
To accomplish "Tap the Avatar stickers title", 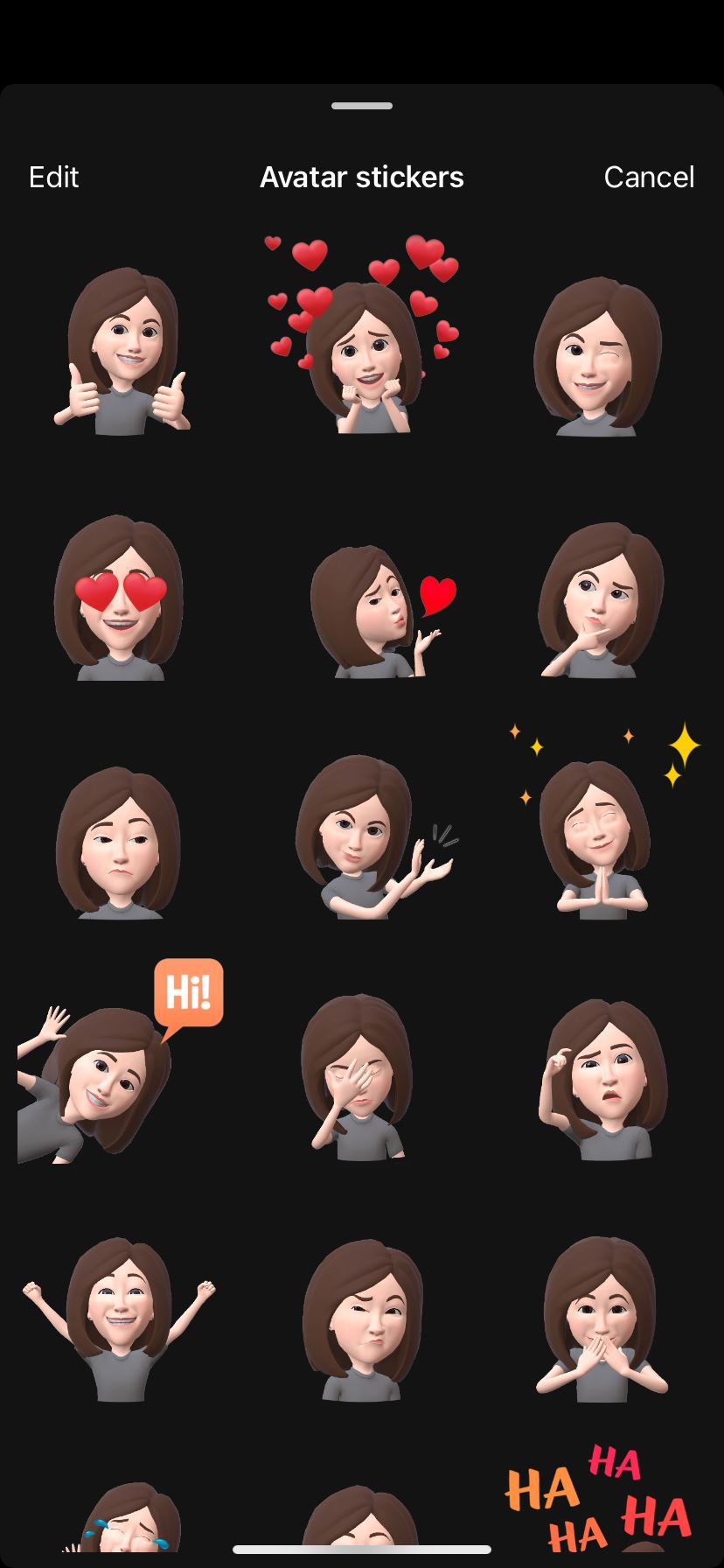I will [362, 177].
